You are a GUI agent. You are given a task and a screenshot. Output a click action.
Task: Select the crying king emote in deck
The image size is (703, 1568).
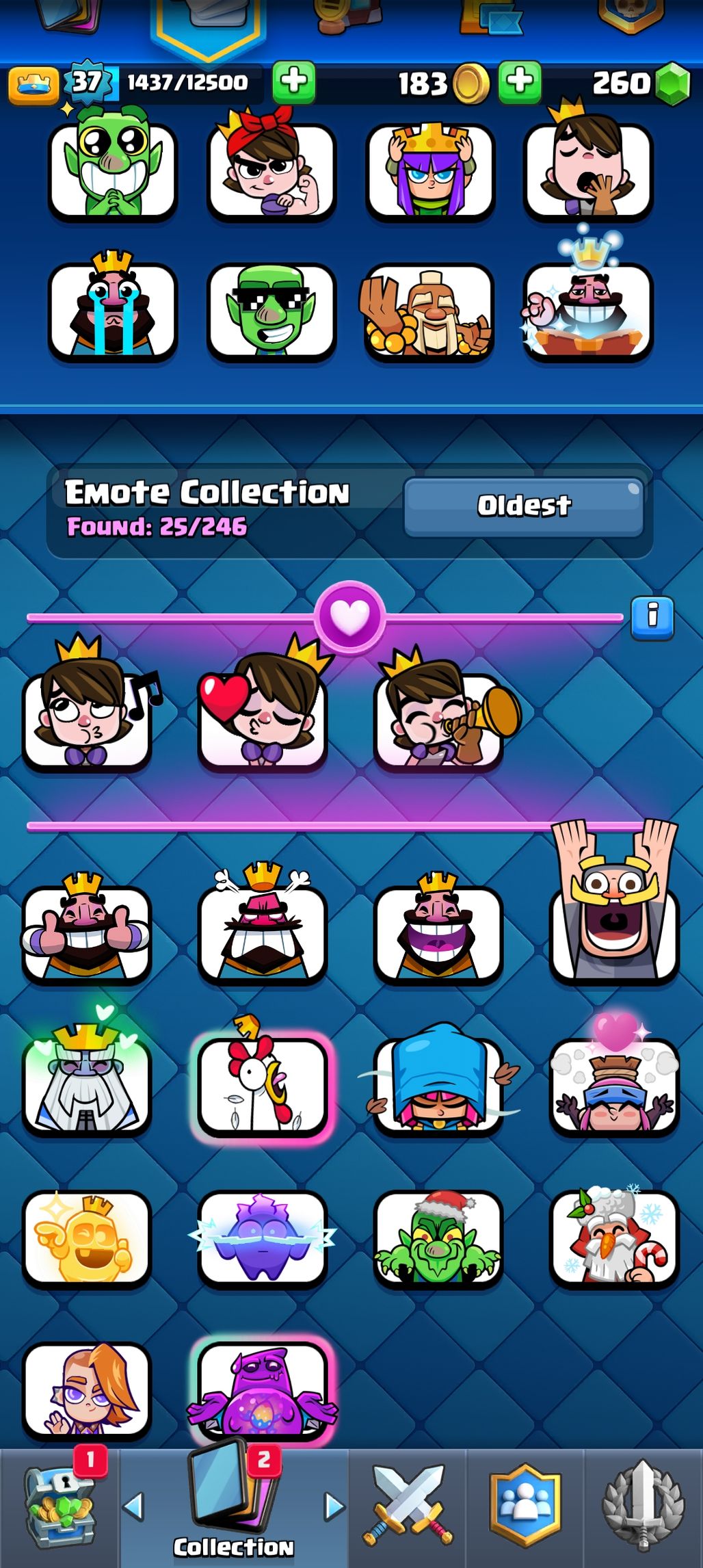(113, 311)
